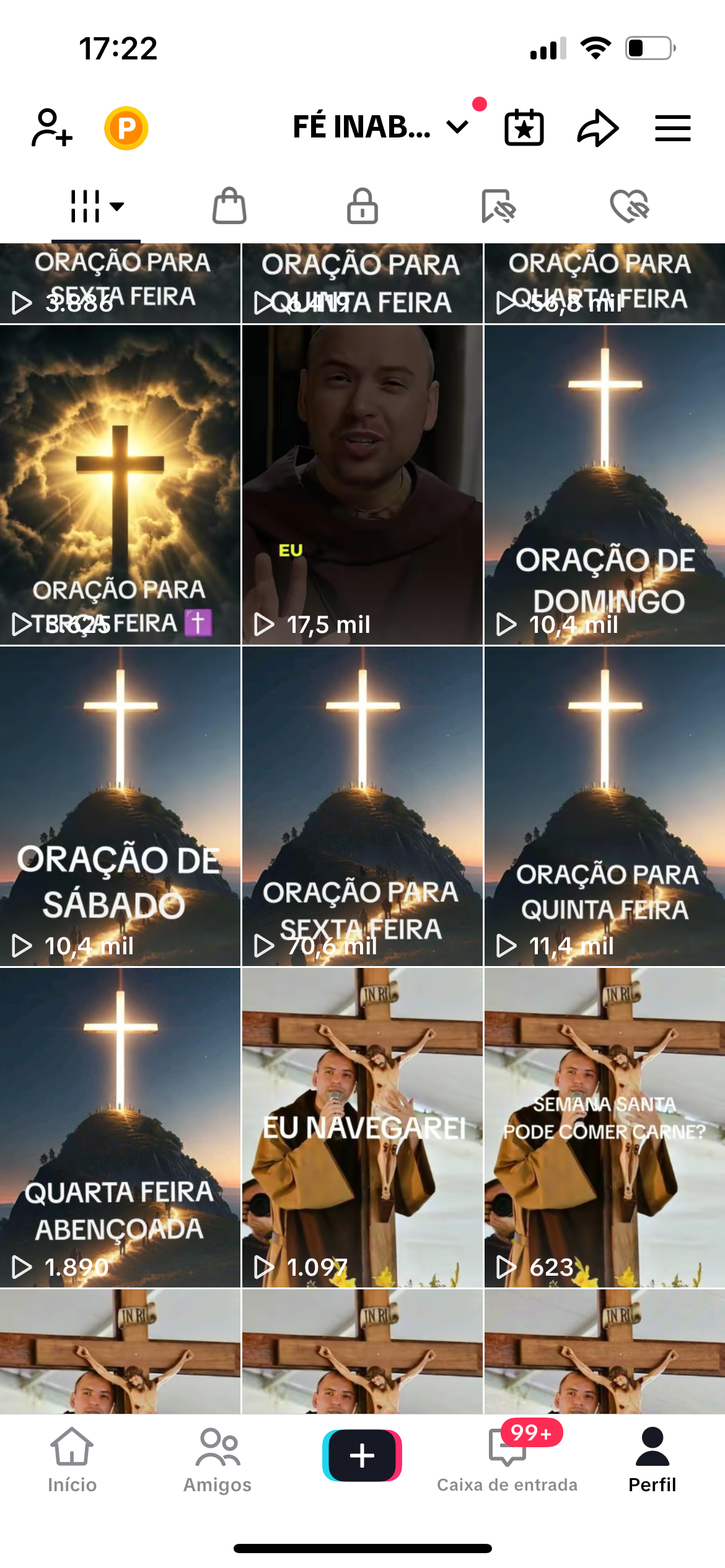Open the Oração de Sábado video
This screenshot has width=725, height=1568.
click(x=120, y=806)
